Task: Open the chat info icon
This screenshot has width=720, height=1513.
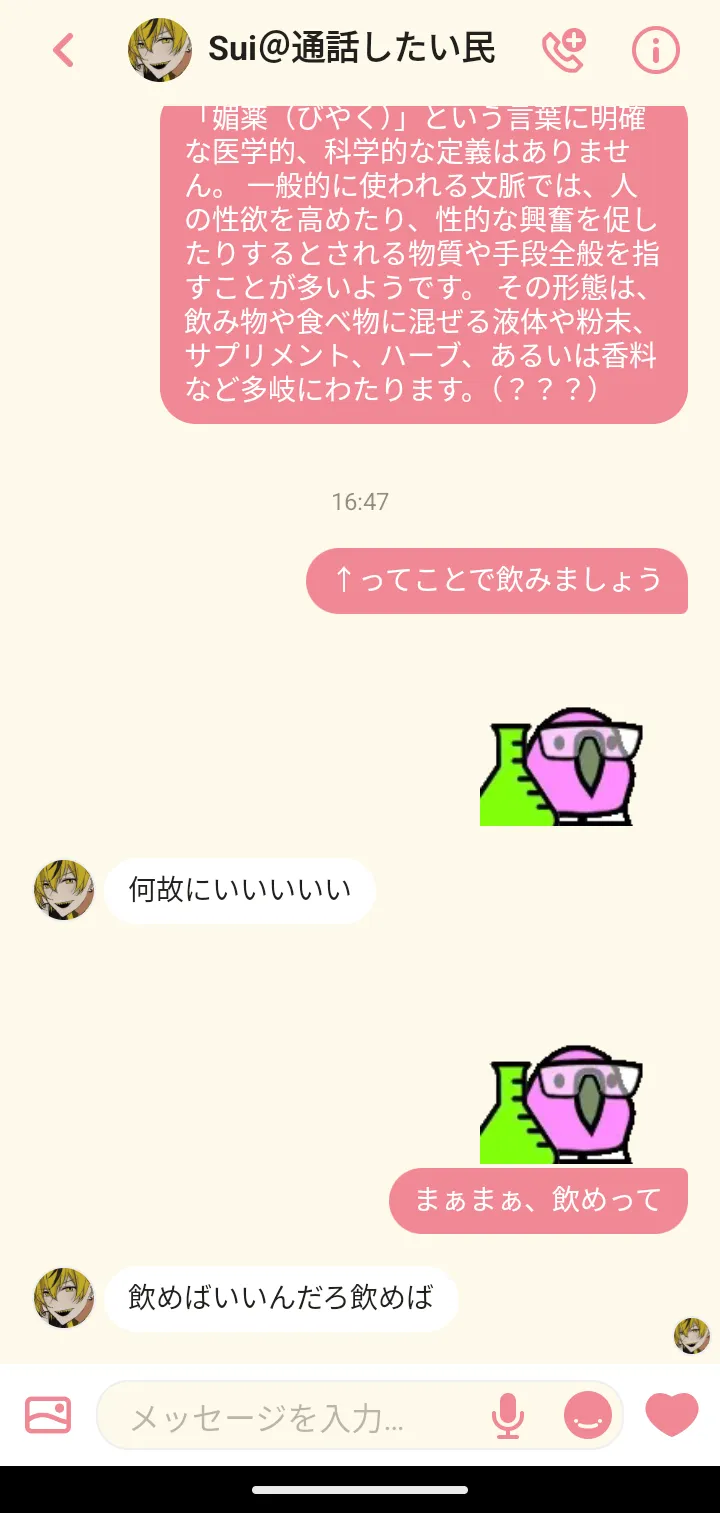Action: 656,50
